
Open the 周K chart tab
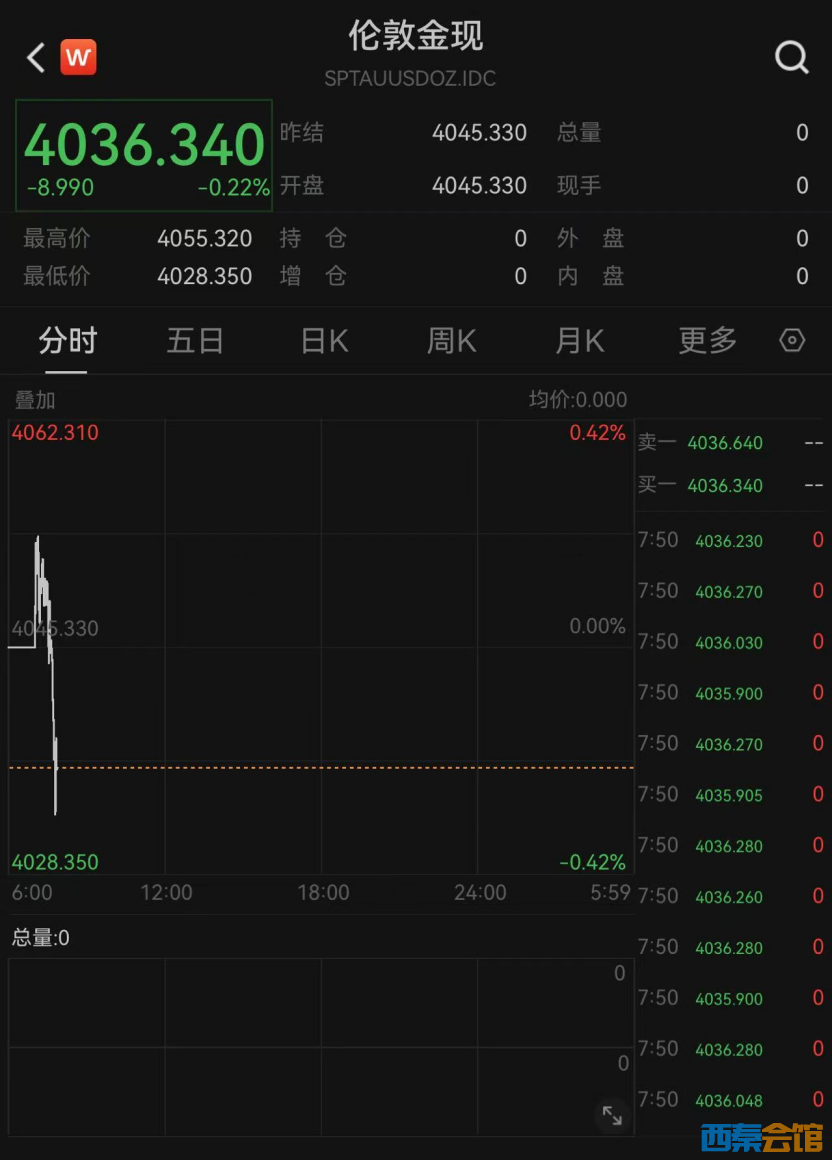pyautogui.click(x=452, y=341)
